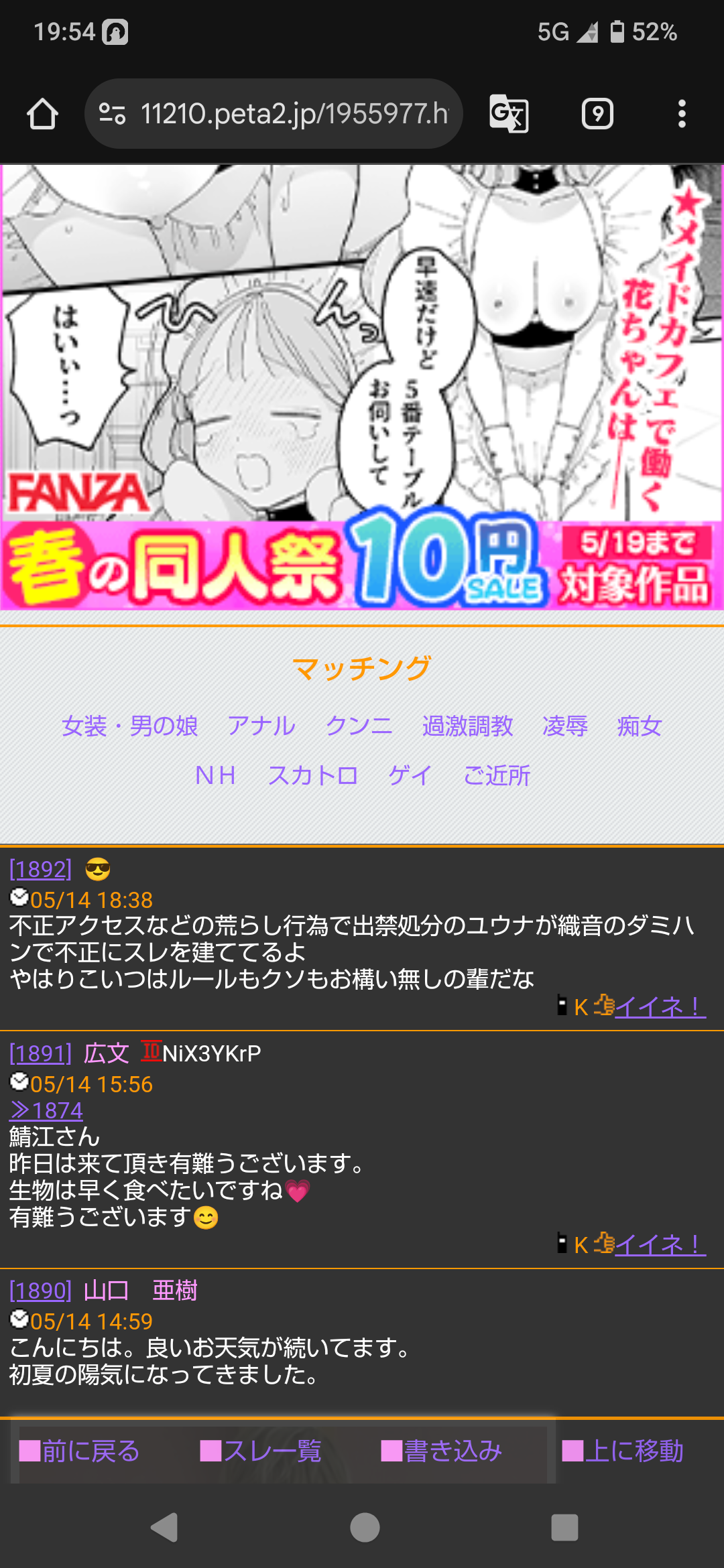The width and height of the screenshot is (724, 1568).
Task: Write a new post via 書き込み
Action: 442,1451
